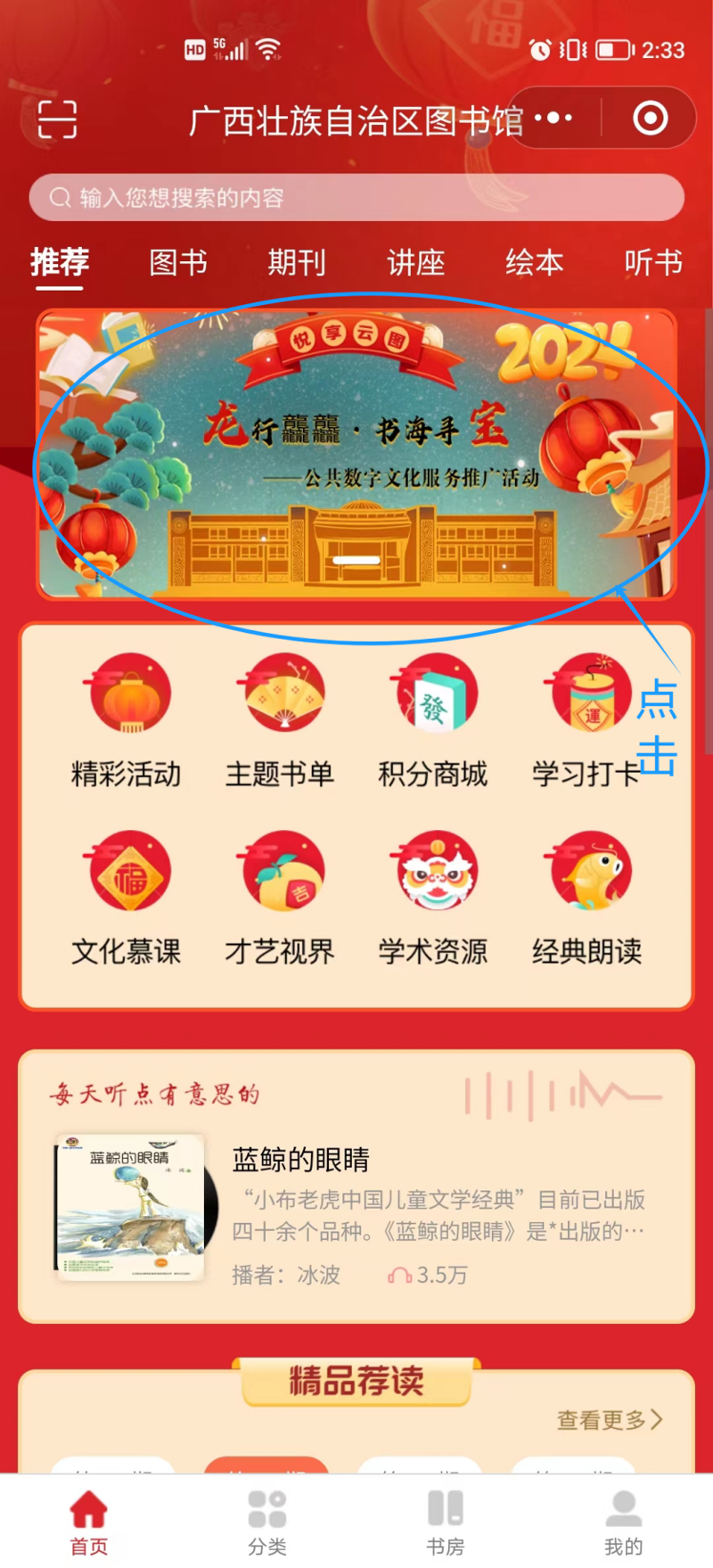Open the 龙行龘龘·书海寻宝 activity banner

(x=356, y=455)
